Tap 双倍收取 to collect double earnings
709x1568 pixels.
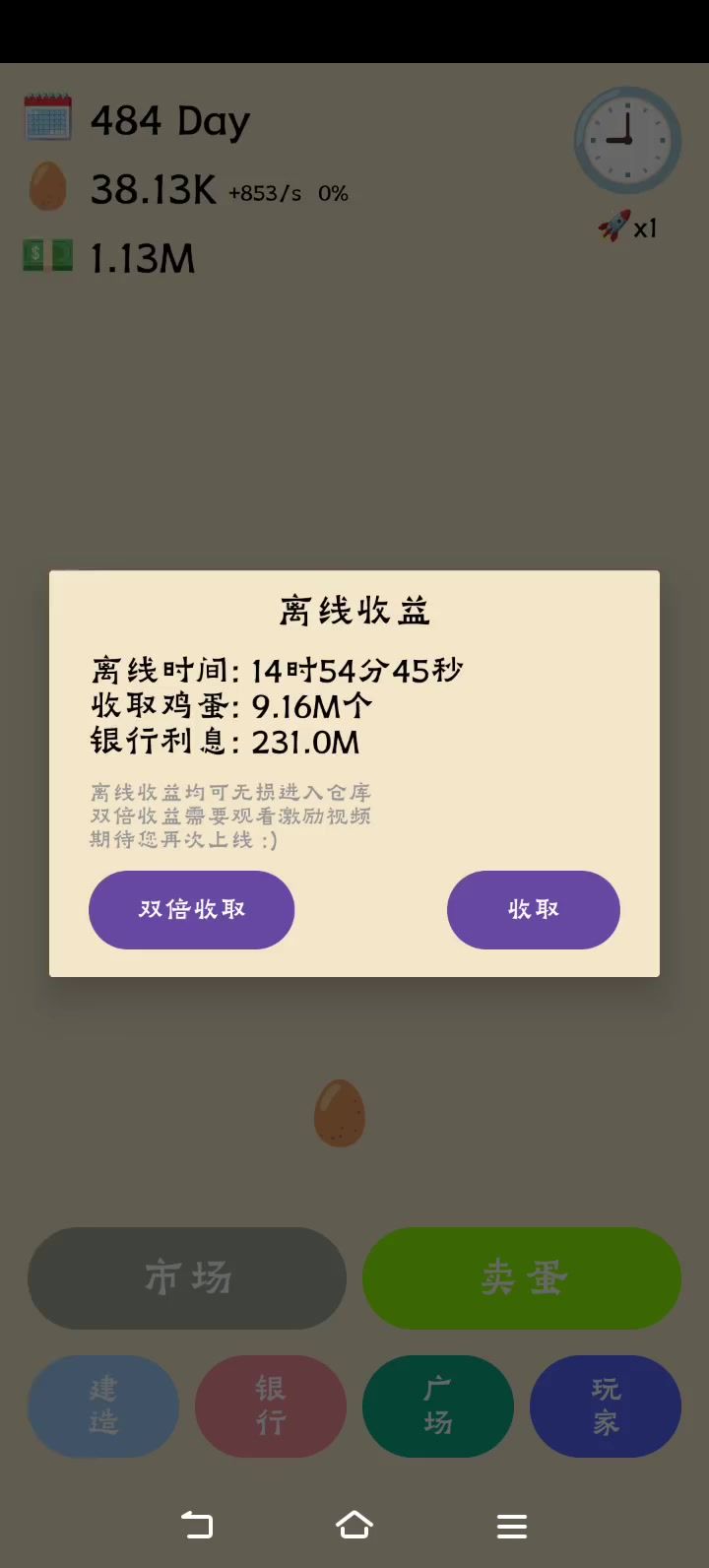[191, 909]
